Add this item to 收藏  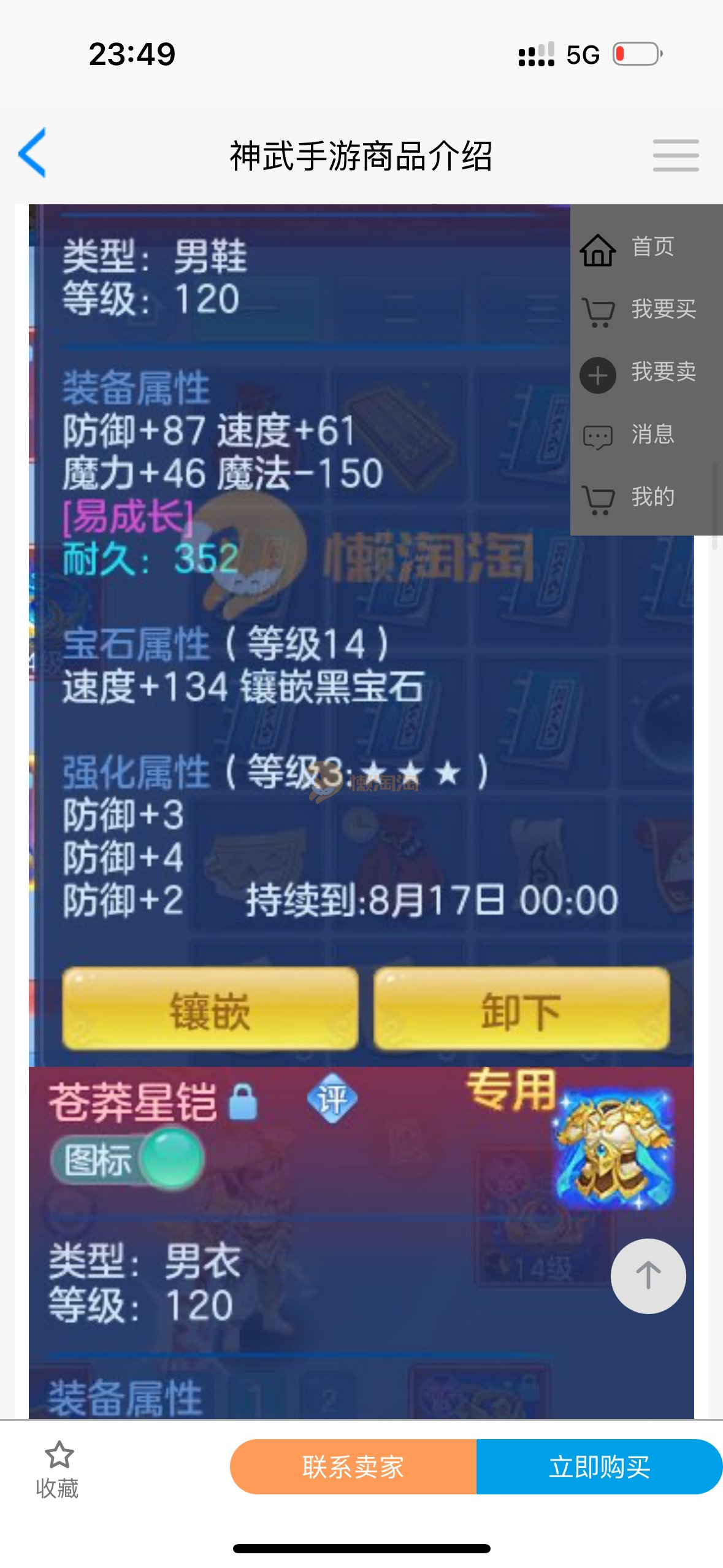[58, 1469]
